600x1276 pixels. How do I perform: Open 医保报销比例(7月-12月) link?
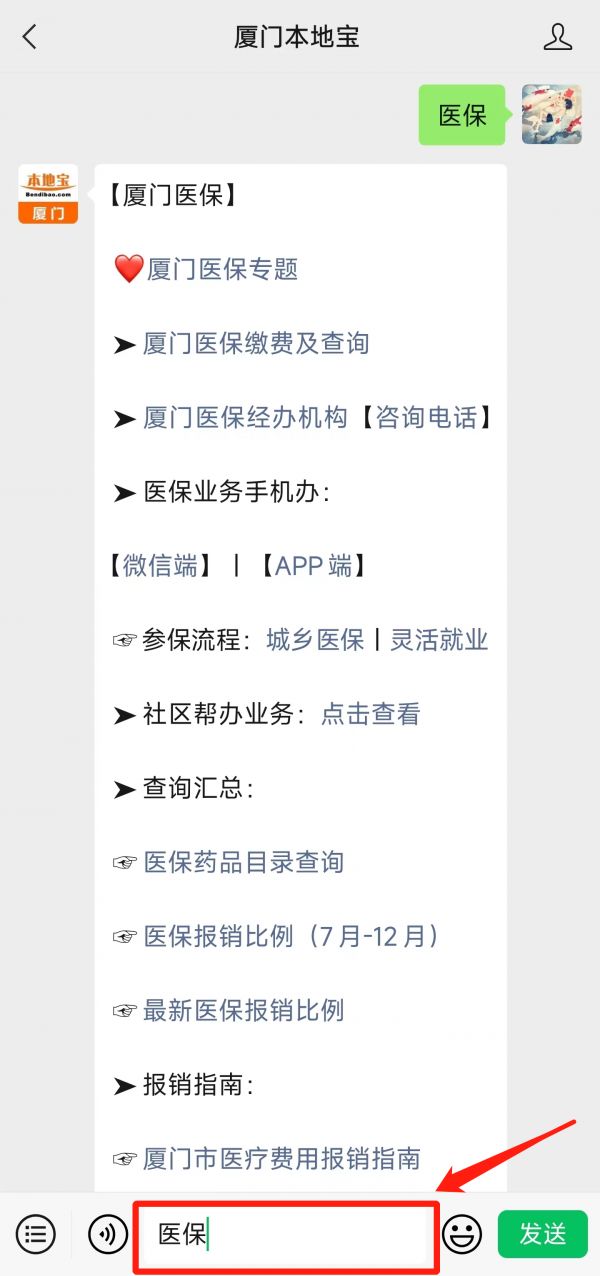pos(292,936)
